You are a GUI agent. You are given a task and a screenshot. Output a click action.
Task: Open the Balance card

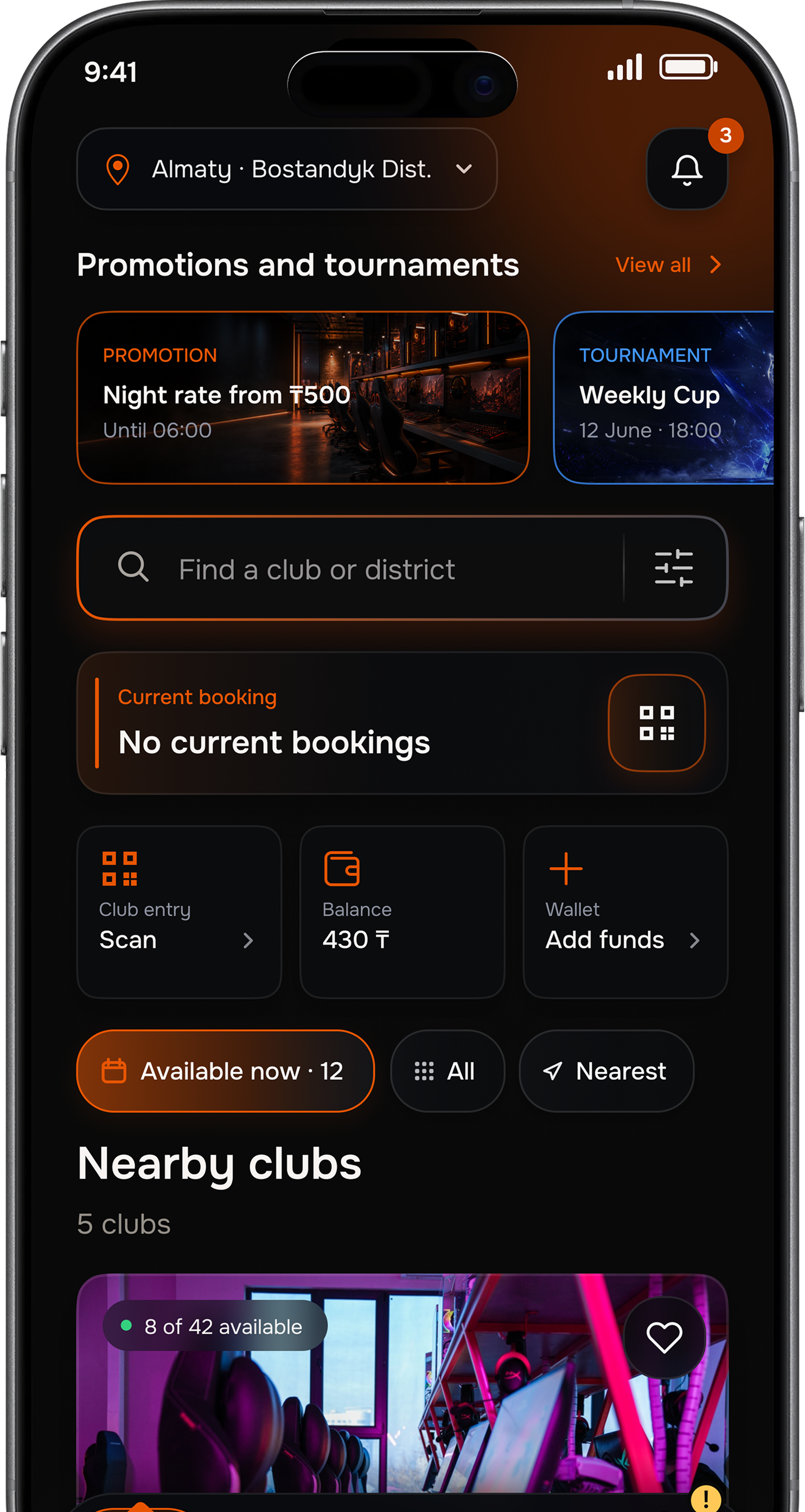tap(402, 912)
